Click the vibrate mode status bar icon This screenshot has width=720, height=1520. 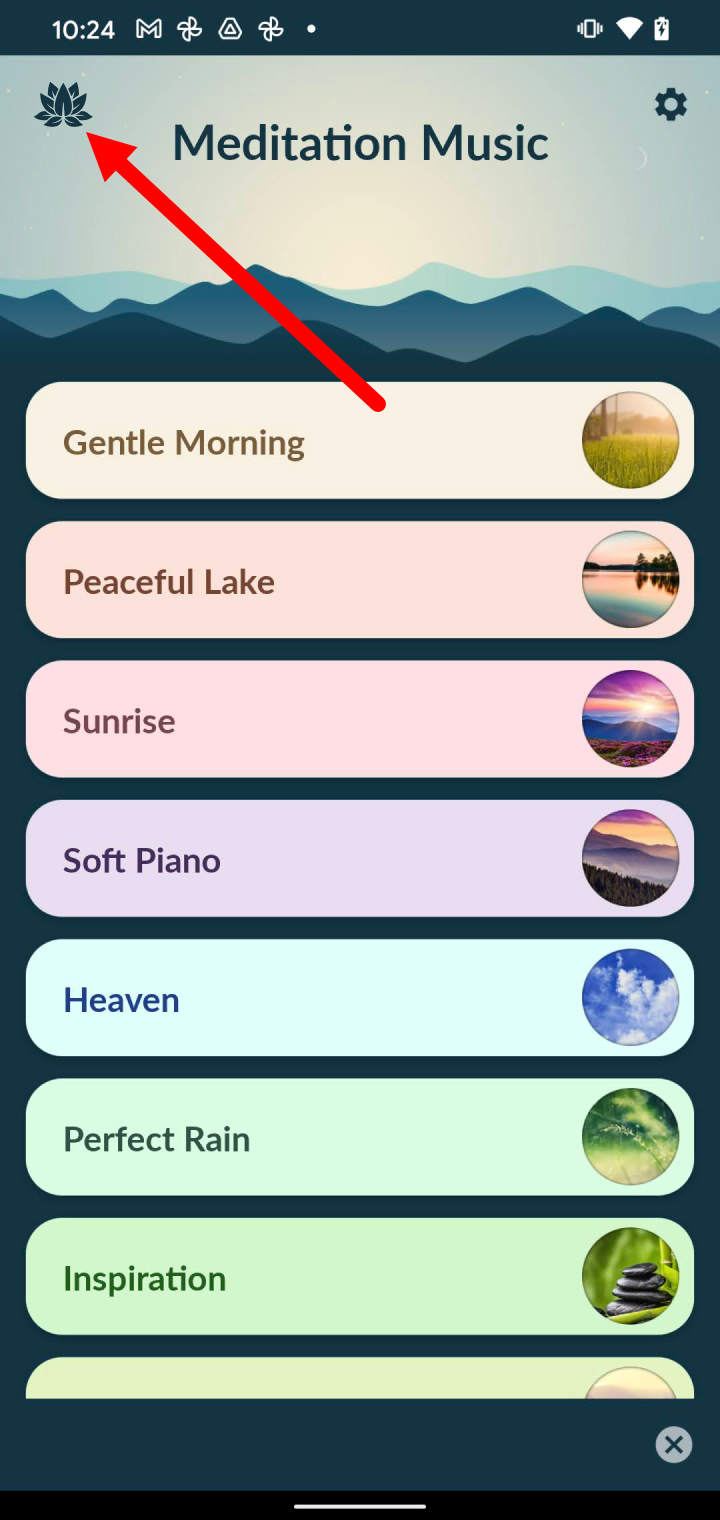[x=589, y=28]
